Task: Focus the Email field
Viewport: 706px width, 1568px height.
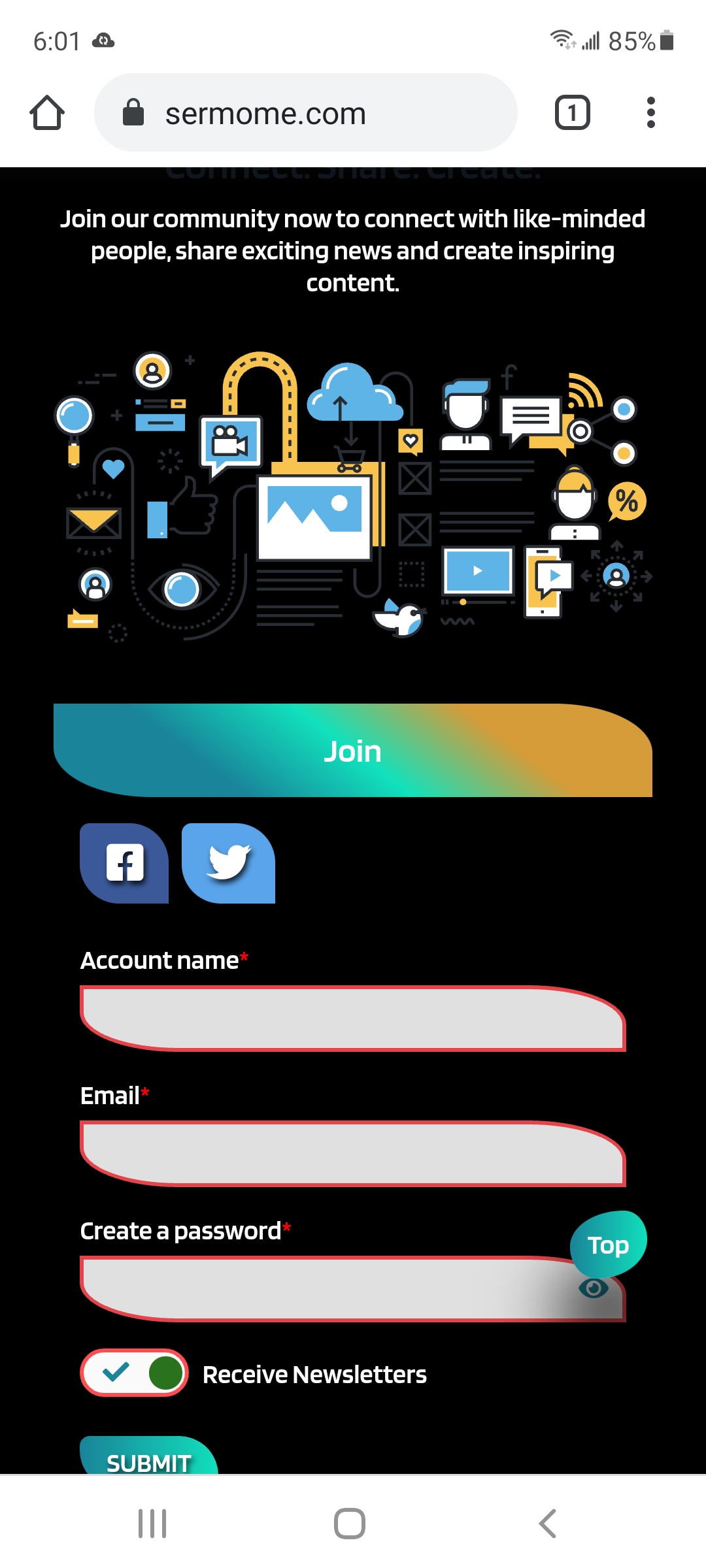Action: point(353,1154)
